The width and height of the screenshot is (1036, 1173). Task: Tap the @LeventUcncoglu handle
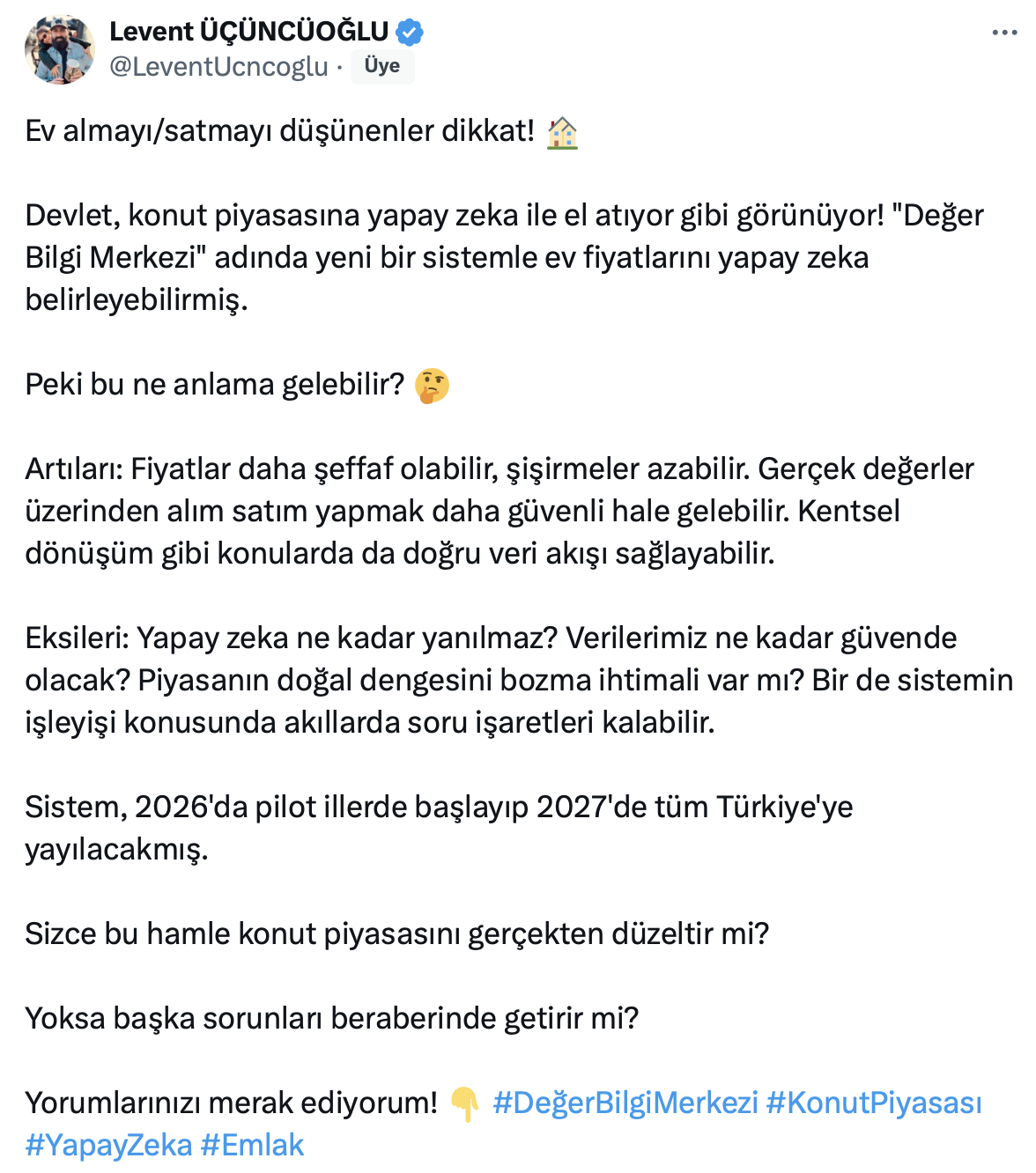(218, 66)
